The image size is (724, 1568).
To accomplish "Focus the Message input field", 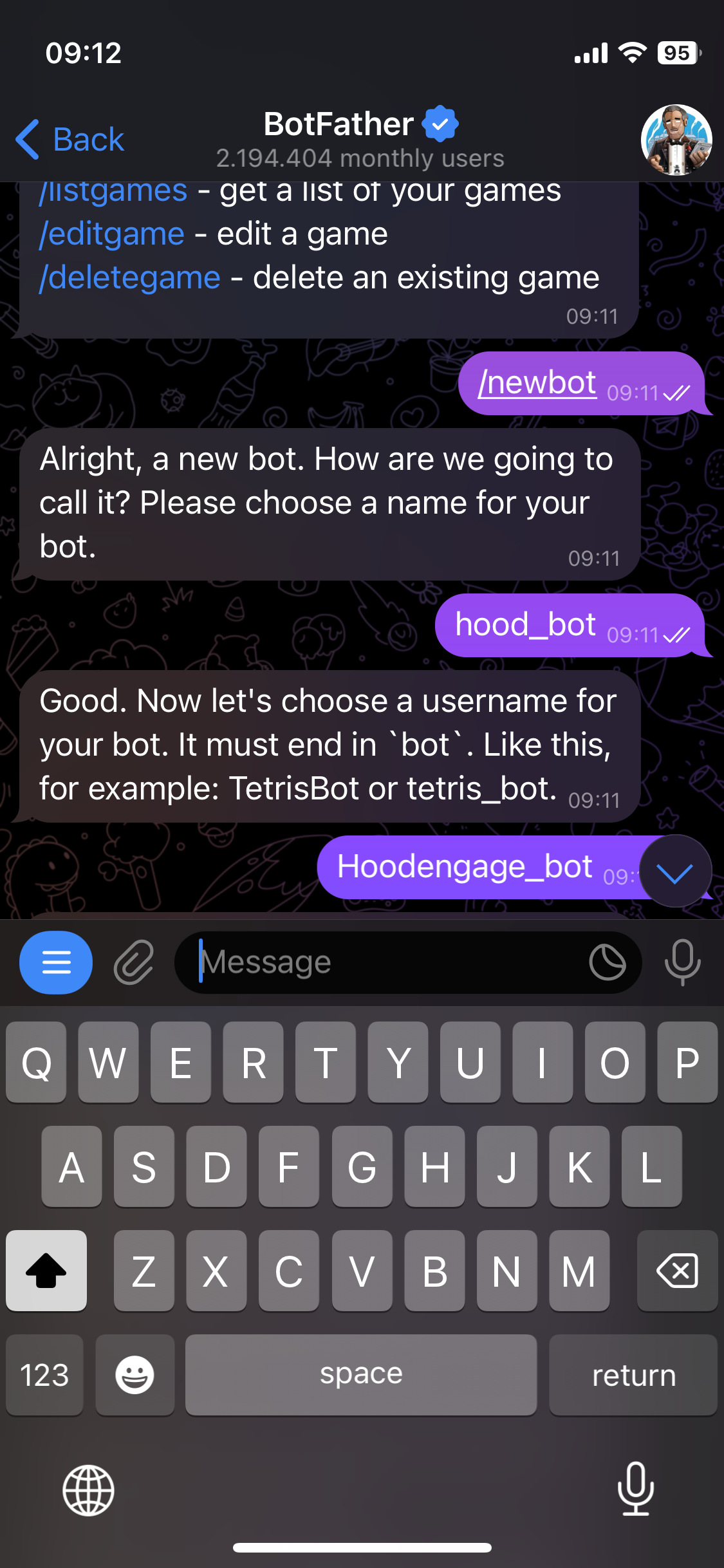I will click(386, 962).
